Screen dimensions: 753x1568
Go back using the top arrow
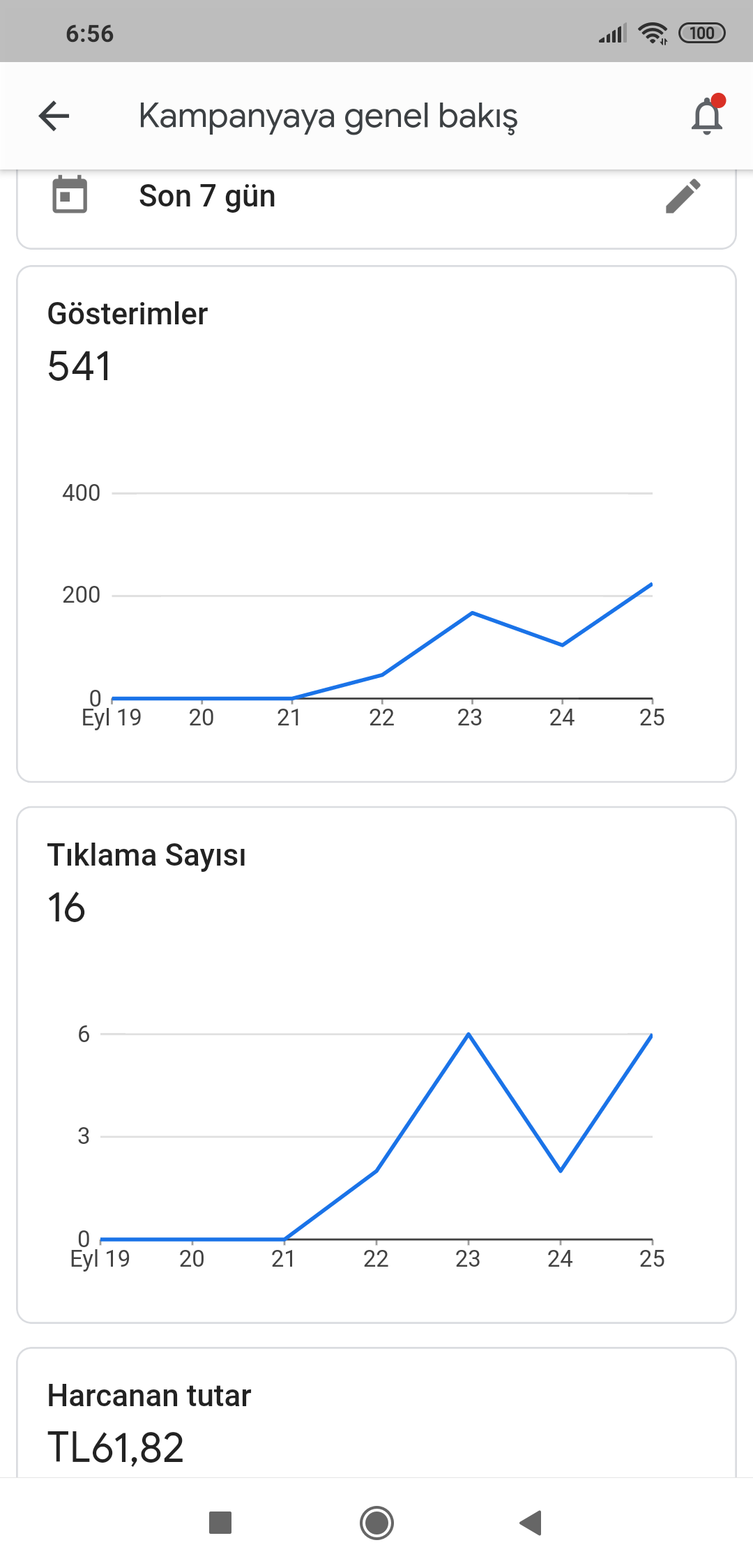(54, 116)
